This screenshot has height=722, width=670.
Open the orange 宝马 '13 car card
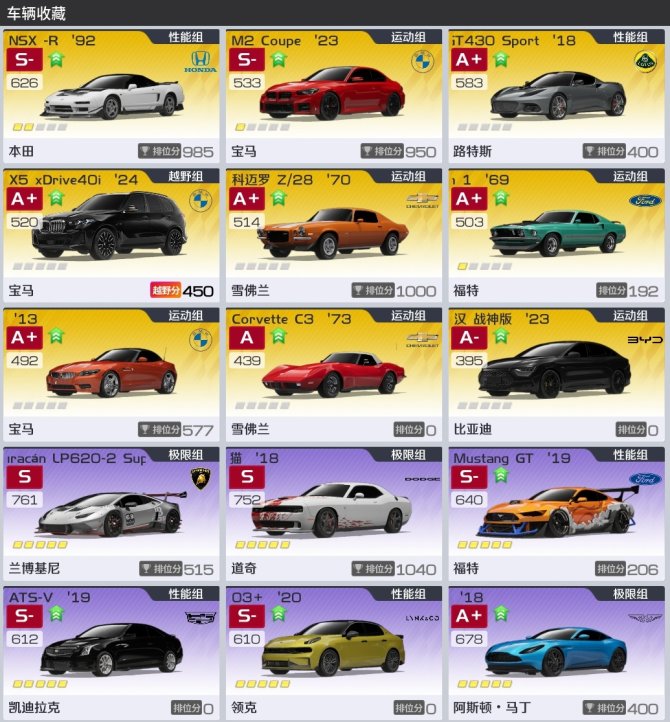click(110, 374)
